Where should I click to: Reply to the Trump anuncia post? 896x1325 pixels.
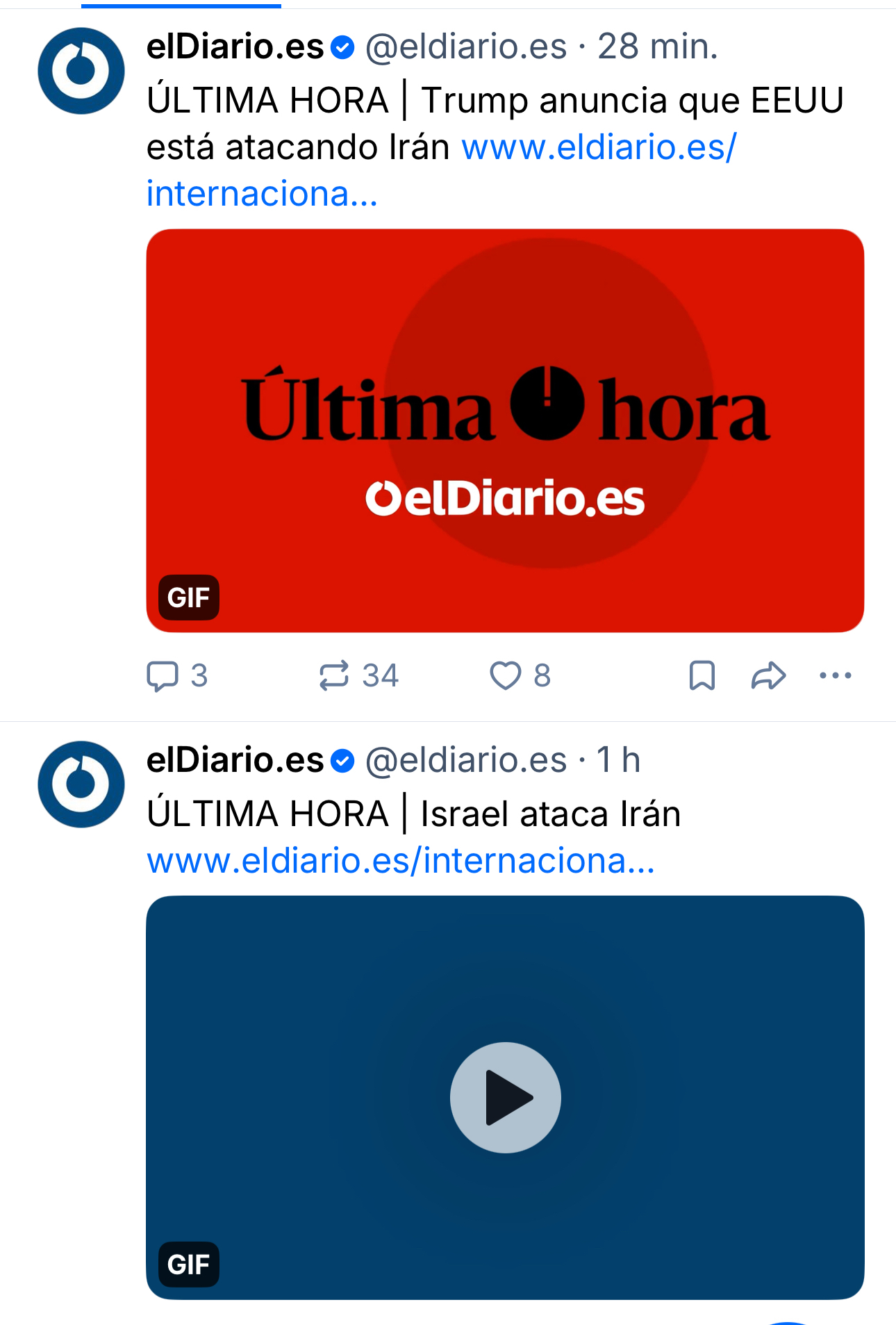pos(163,676)
